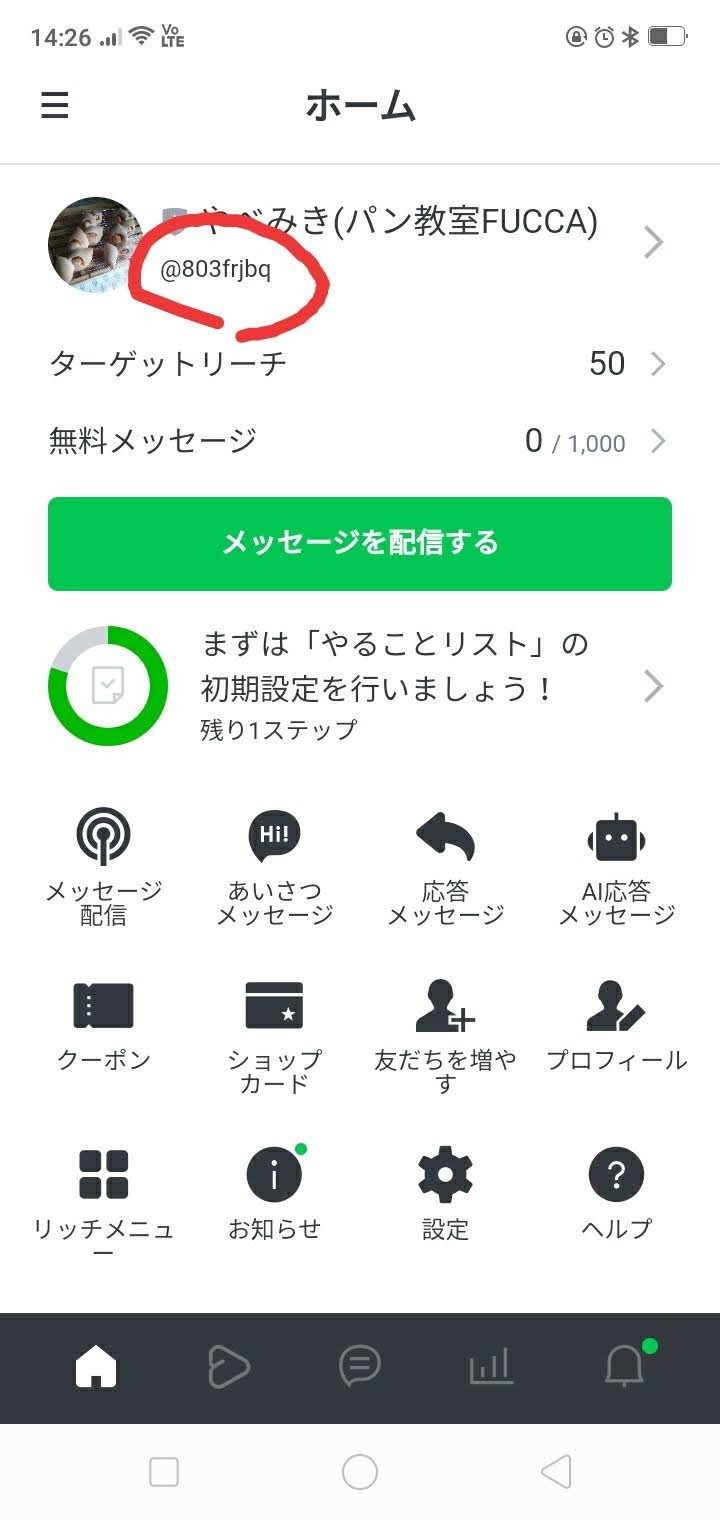Viewport: 720px width, 1520px height.
Task: Open the hamburger drawer menu
Action: (54, 105)
